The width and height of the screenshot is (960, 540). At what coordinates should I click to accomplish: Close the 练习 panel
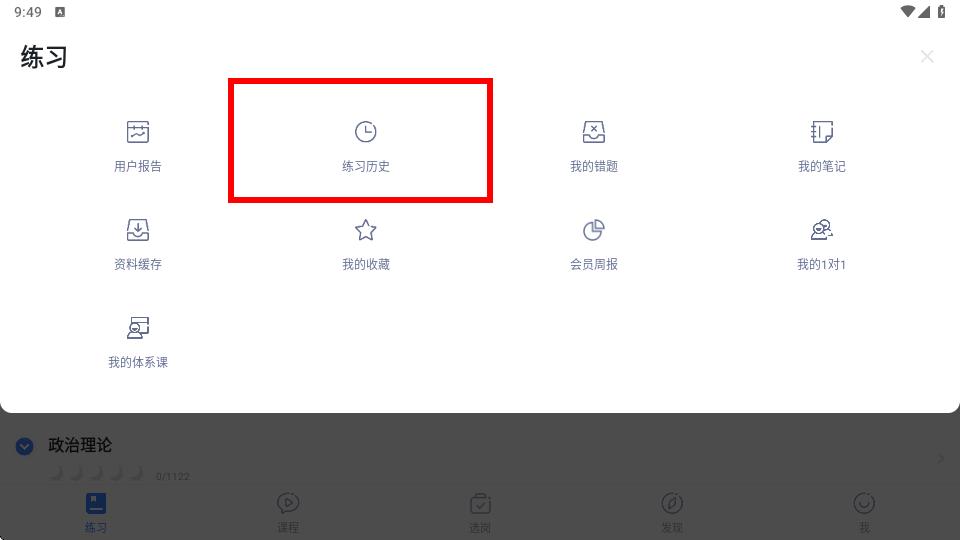(927, 57)
